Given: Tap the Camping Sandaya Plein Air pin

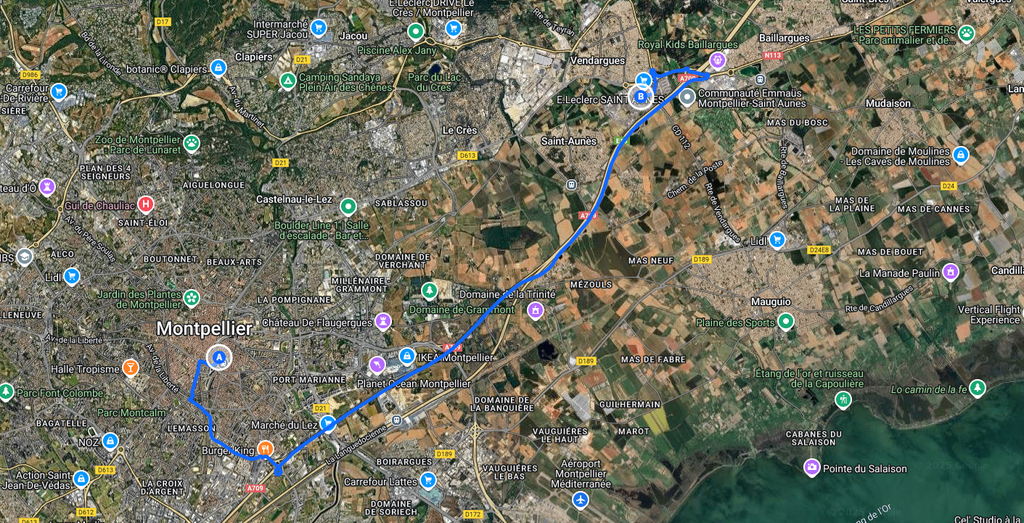Looking at the screenshot, I should tap(287, 79).
